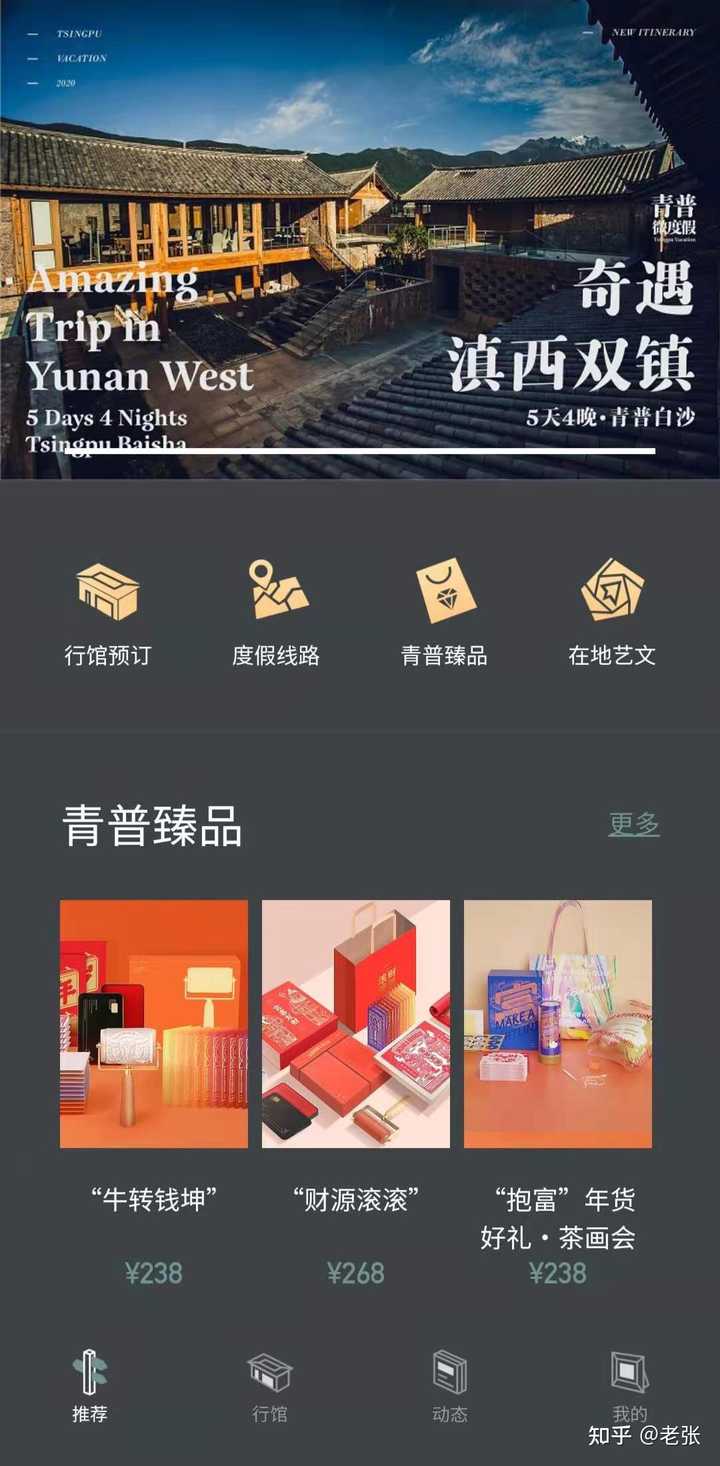Open 度假线路 vacation routes
The width and height of the screenshot is (720, 1466).
(276, 612)
